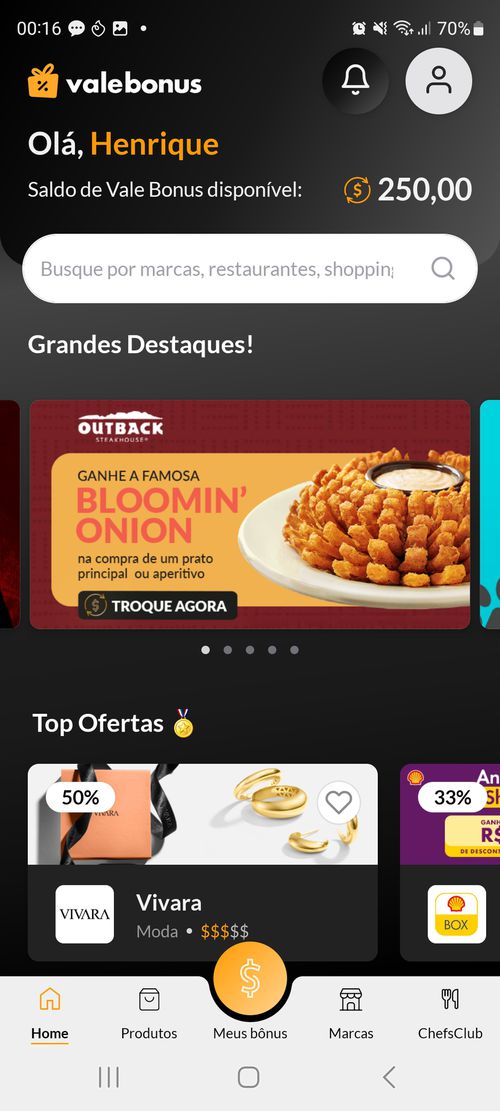Select the Troque Agora button
Viewport: 500px width, 1111px height.
point(157,606)
